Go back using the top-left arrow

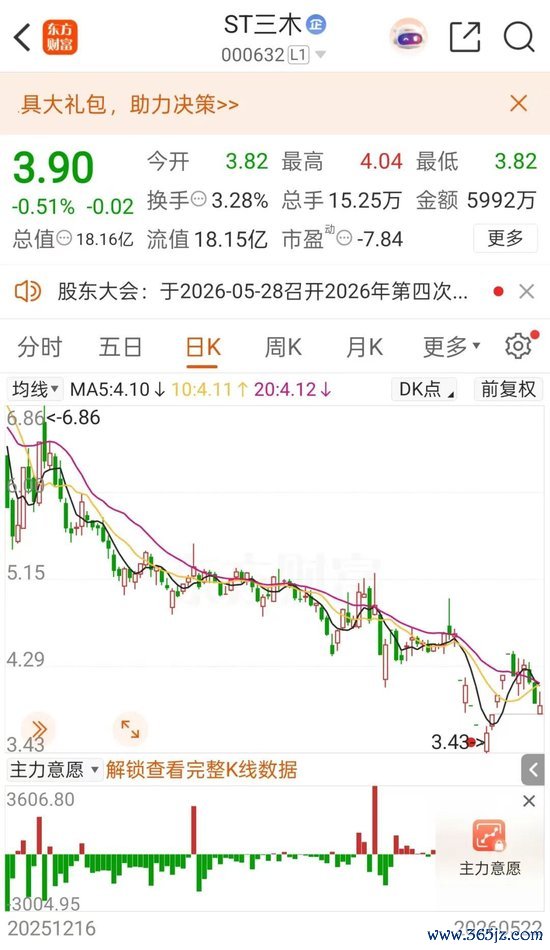(x=22, y=38)
